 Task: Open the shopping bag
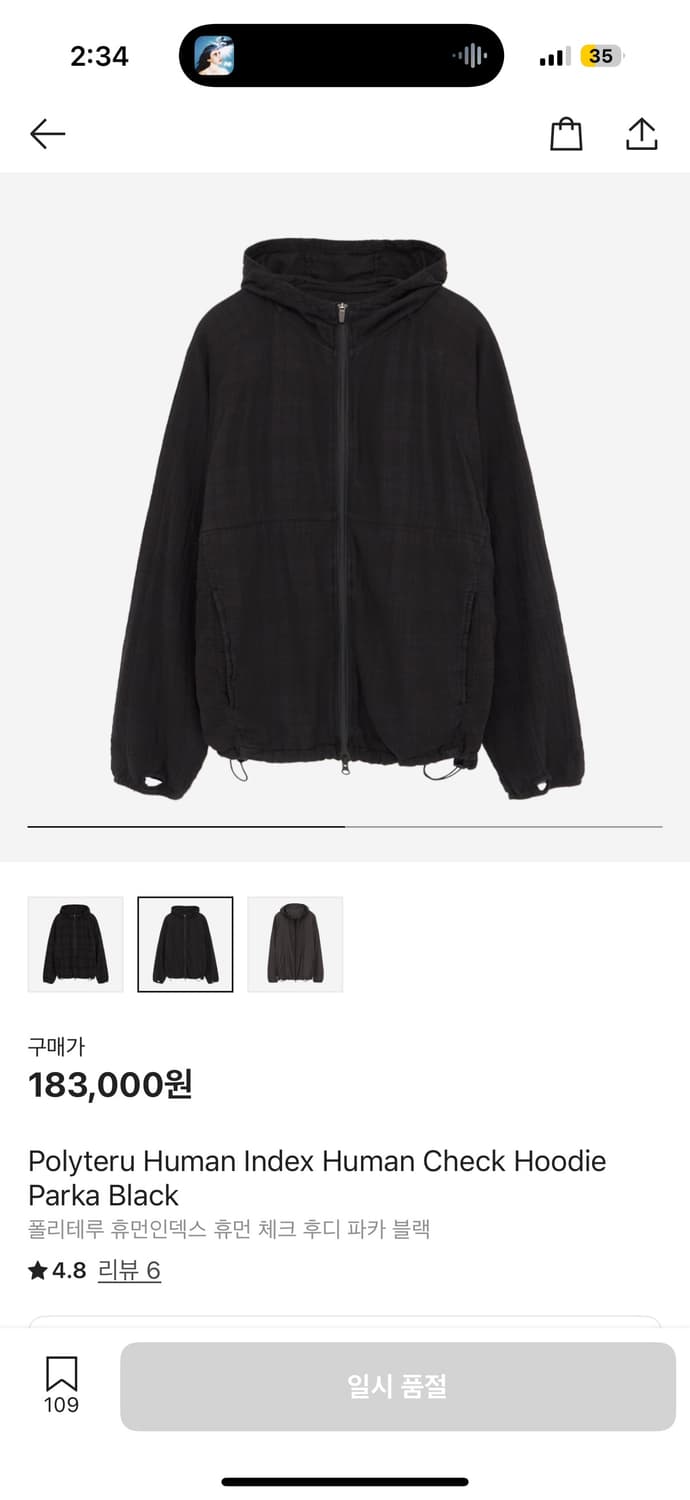point(566,134)
